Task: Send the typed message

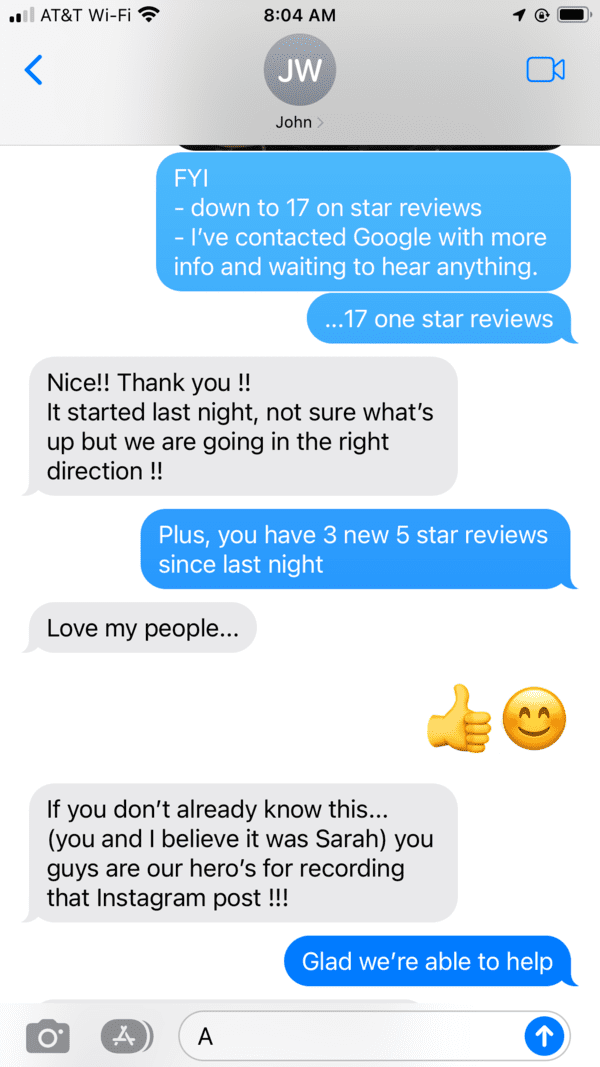Action: 544,1036
